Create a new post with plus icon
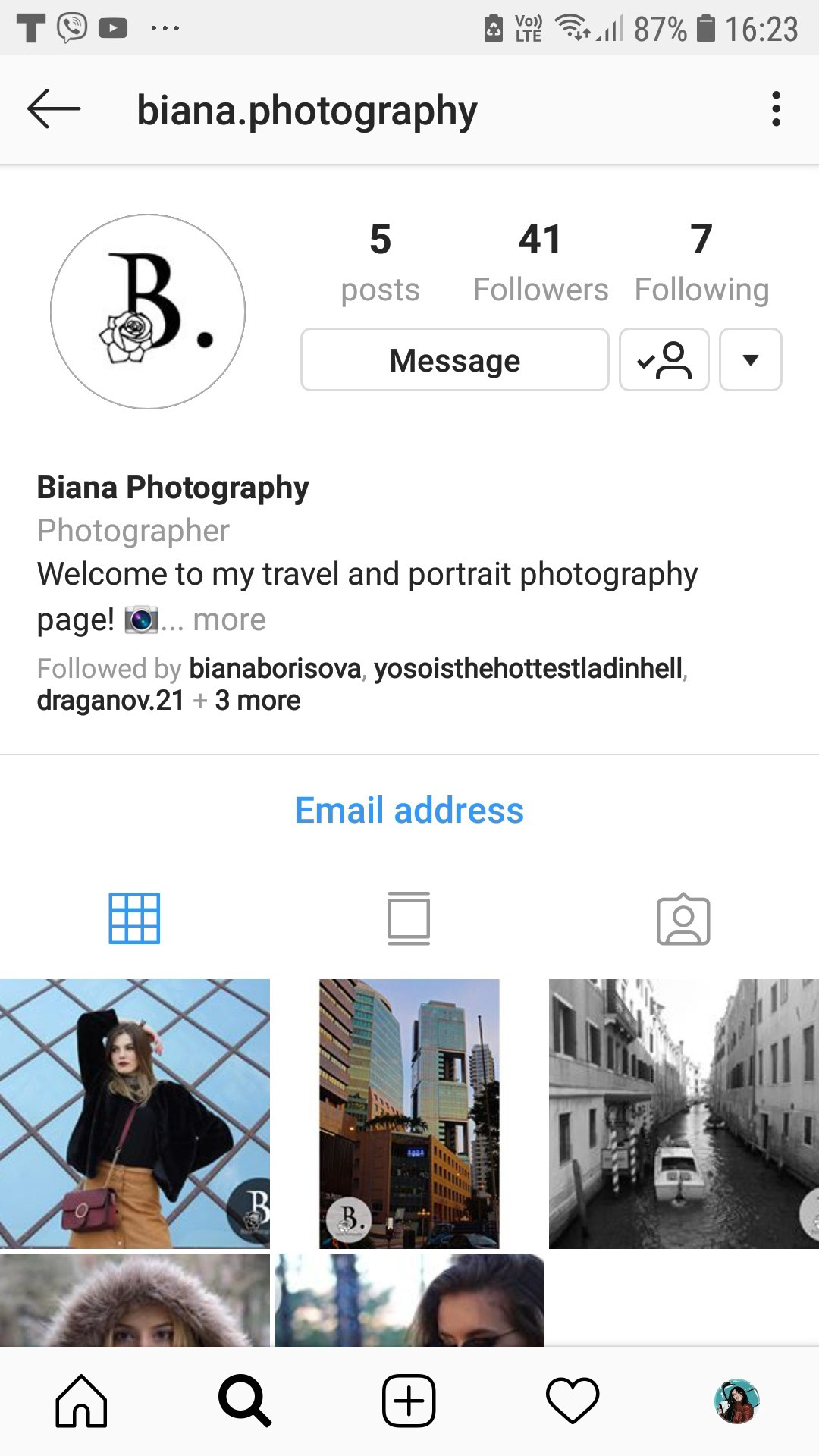Screen dimensions: 819x1456 tap(409, 1401)
